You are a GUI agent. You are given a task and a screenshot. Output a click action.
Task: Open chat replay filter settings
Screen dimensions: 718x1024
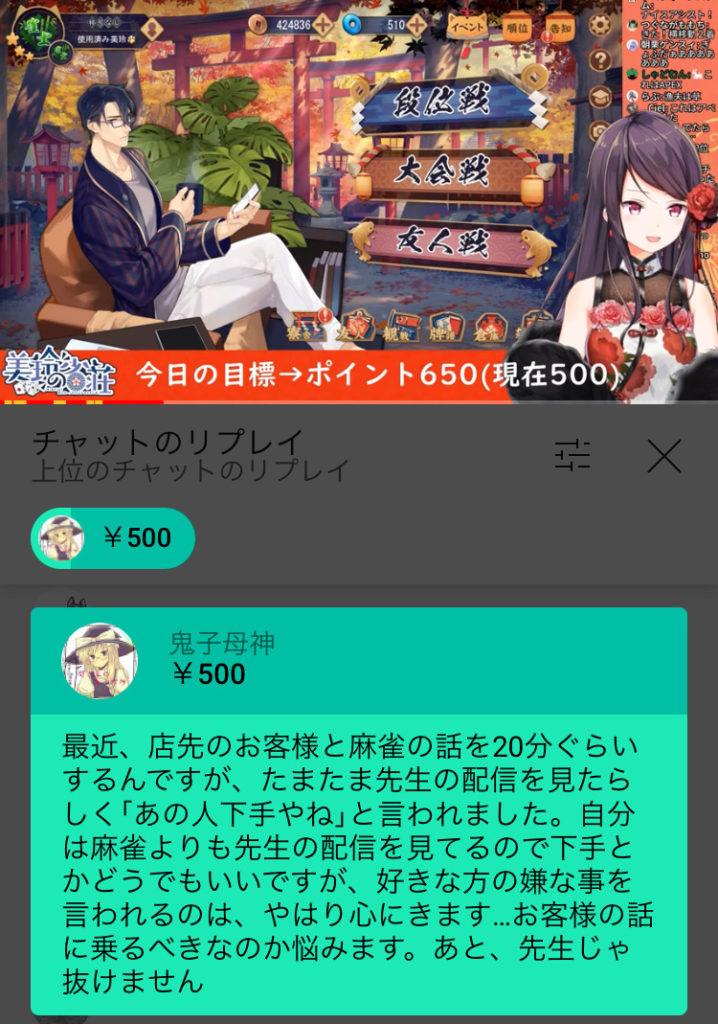573,457
